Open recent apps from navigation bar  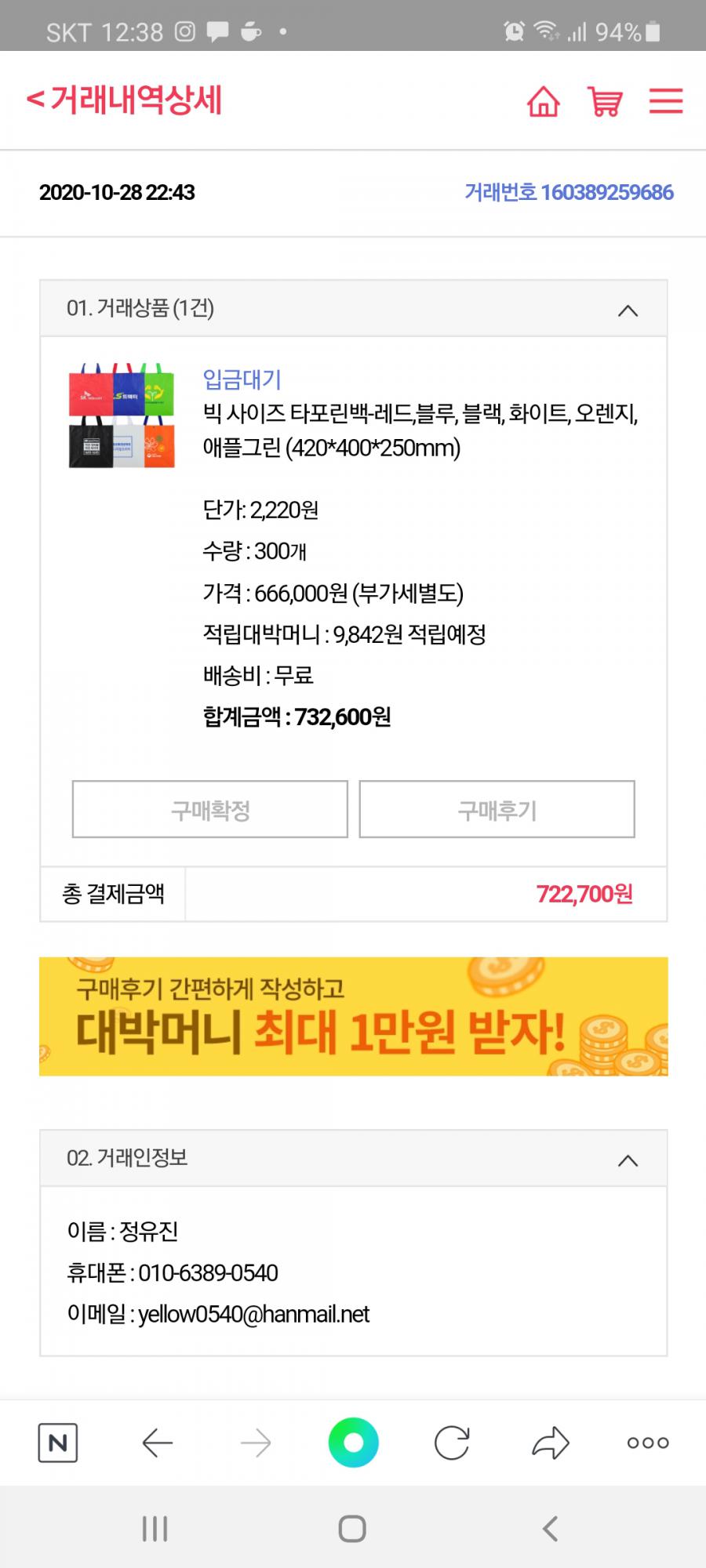click(155, 1529)
